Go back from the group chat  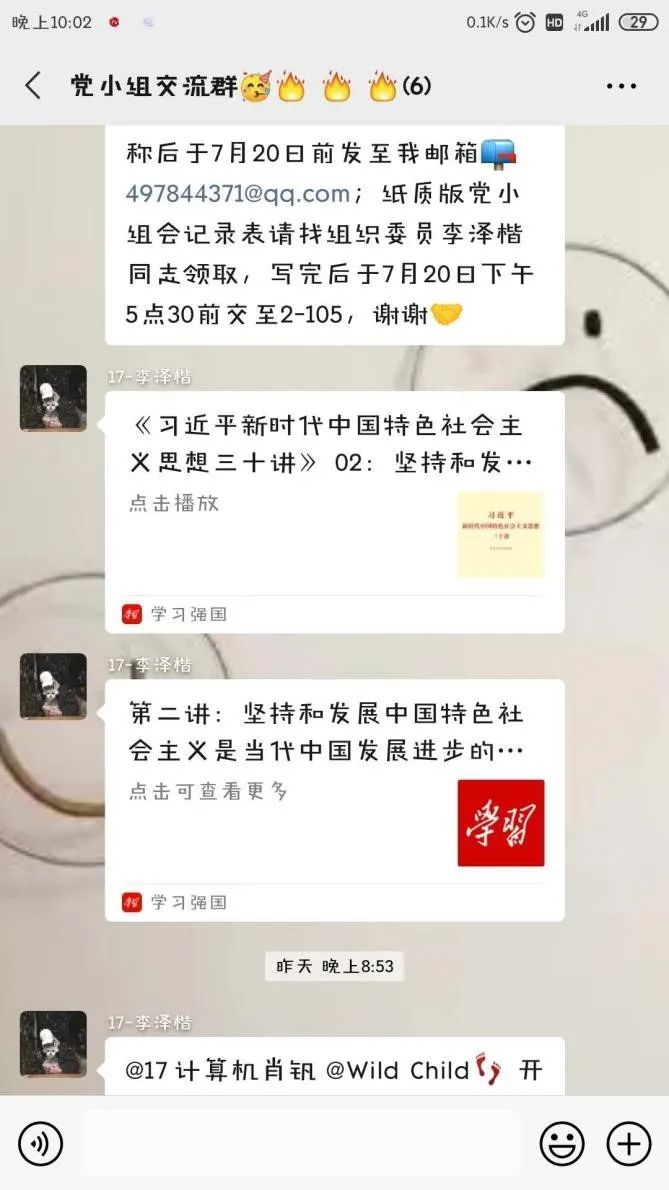pyautogui.click(x=33, y=86)
